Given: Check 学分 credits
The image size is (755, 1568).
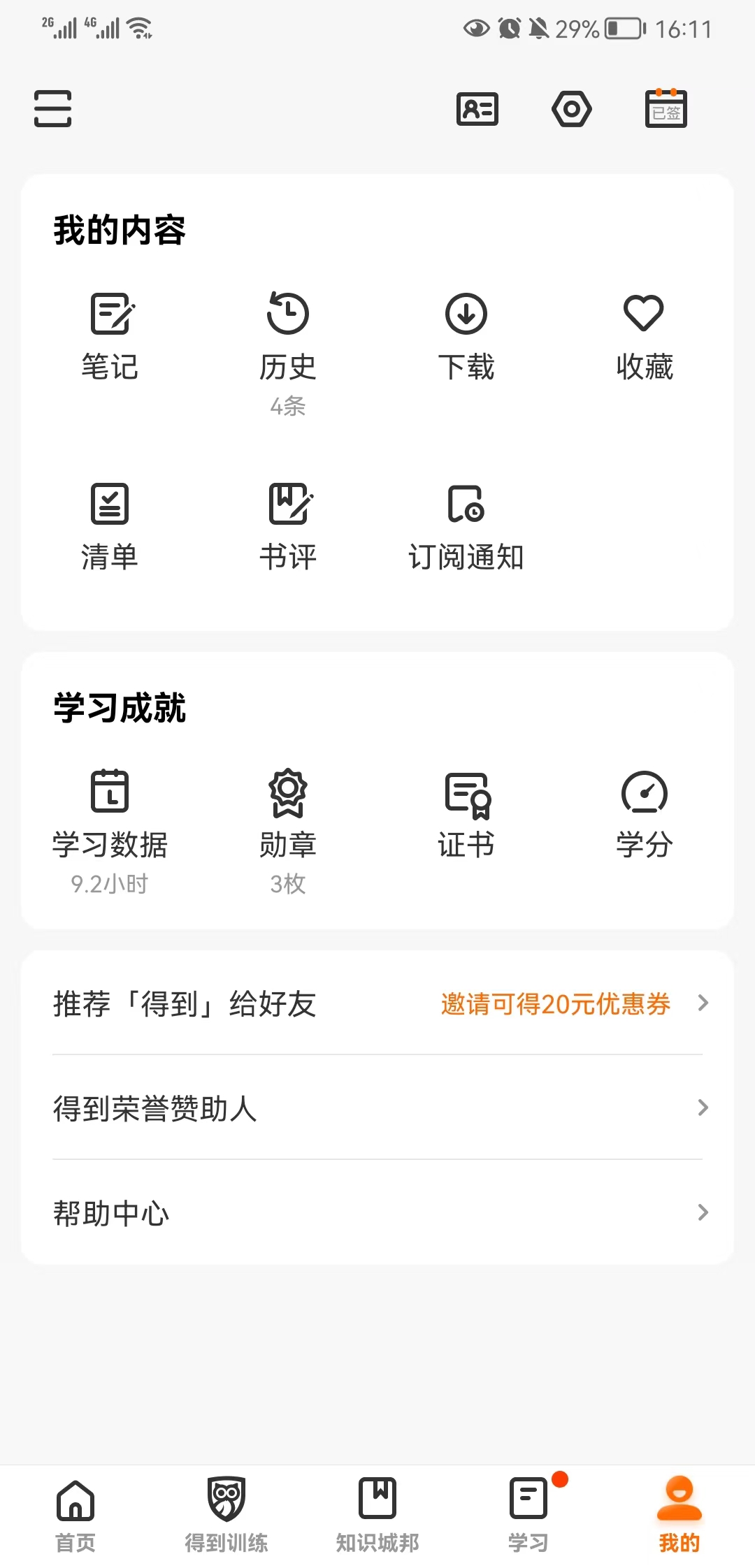Looking at the screenshot, I should point(644,815).
